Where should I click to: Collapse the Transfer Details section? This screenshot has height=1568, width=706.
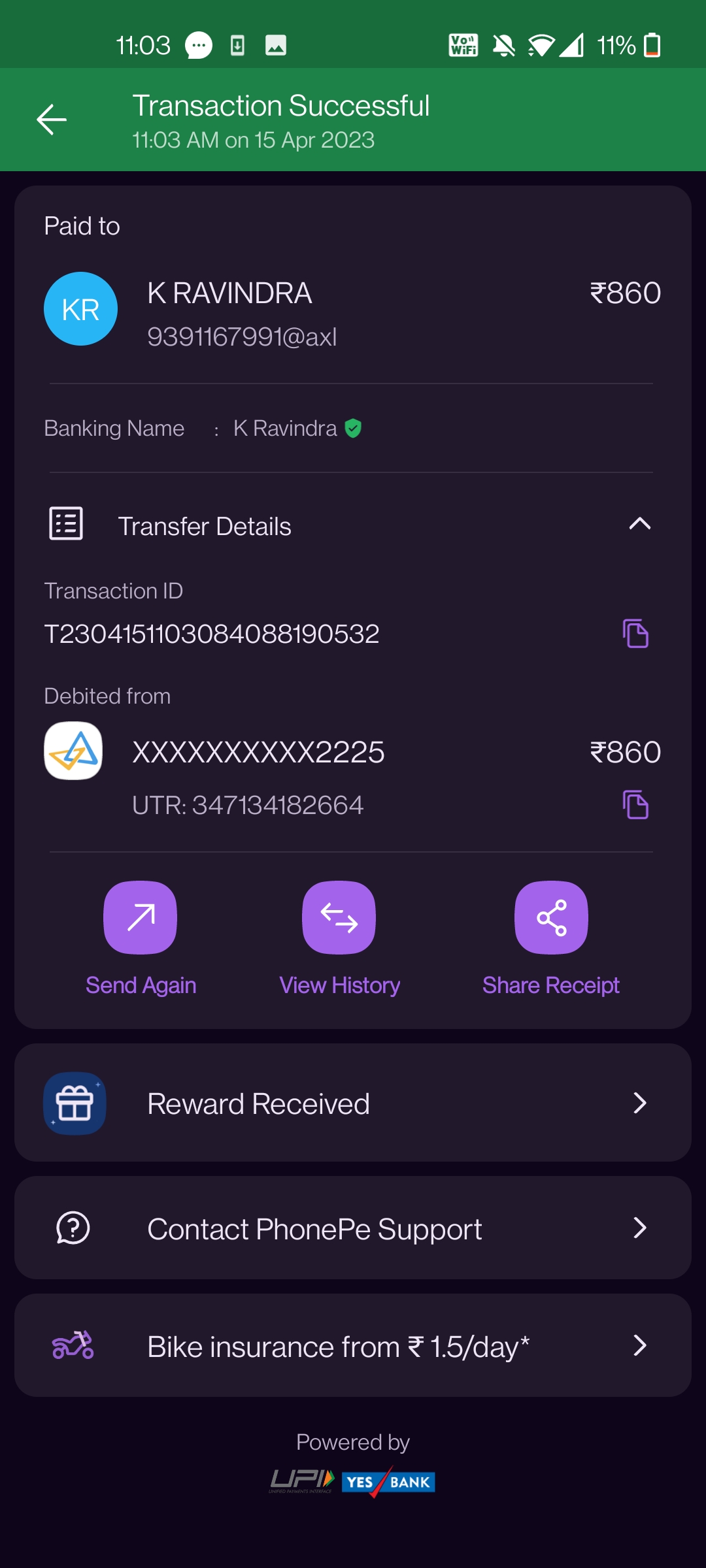click(639, 524)
